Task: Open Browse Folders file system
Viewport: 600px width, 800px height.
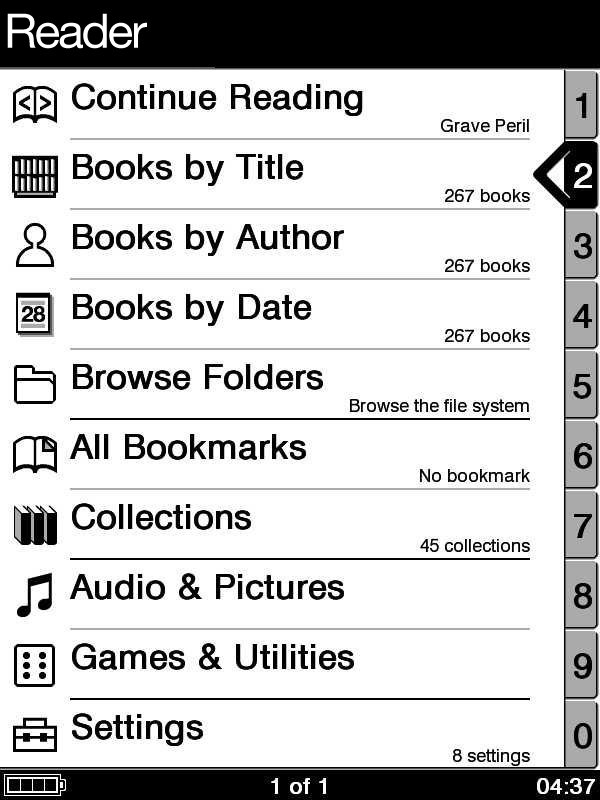Action: 197,379
